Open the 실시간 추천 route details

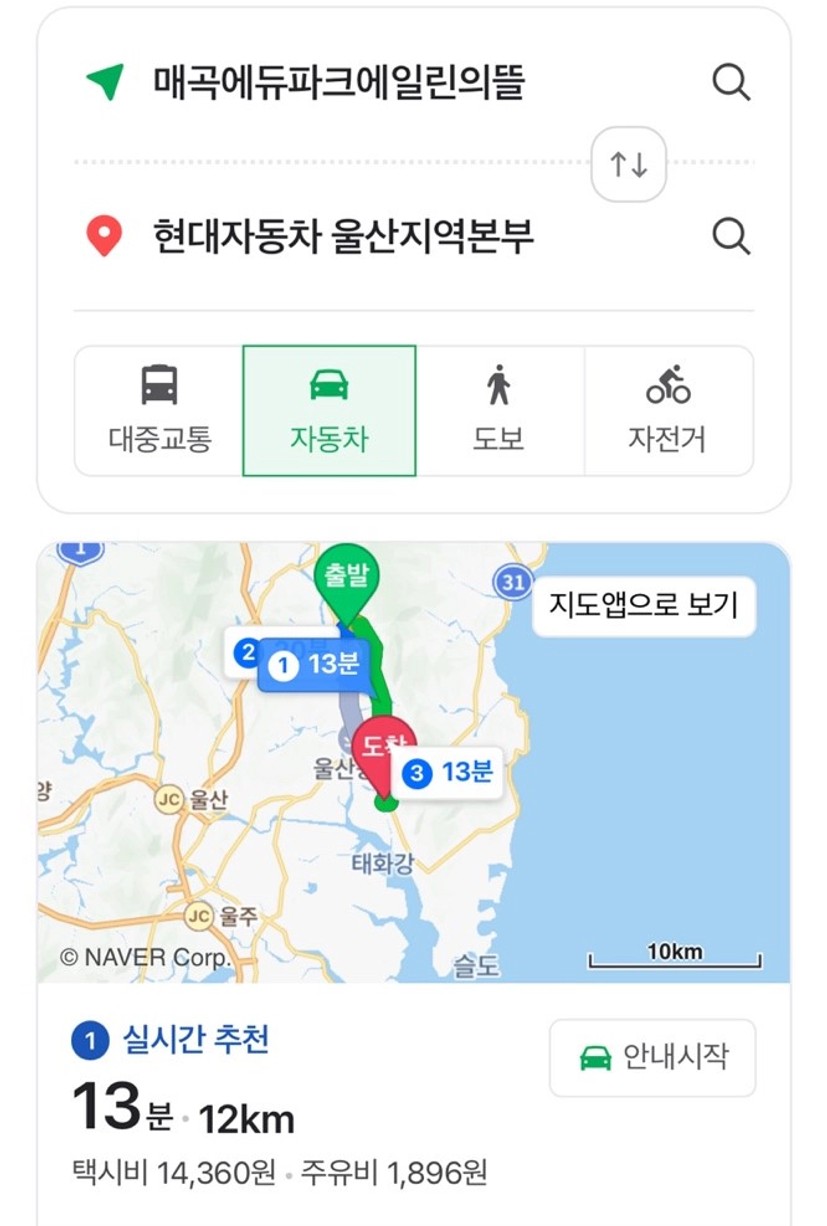point(195,1041)
